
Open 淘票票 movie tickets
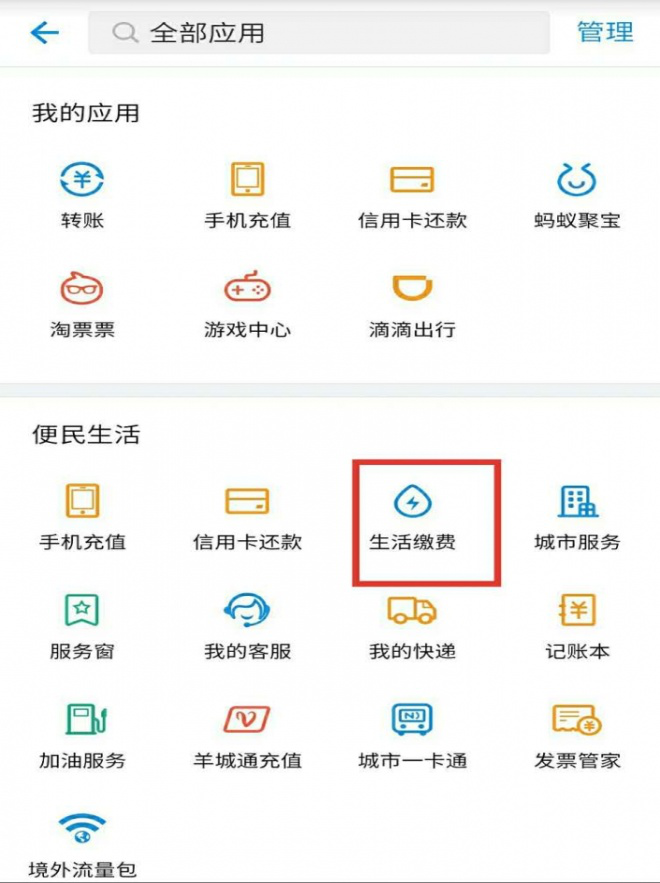point(83,303)
